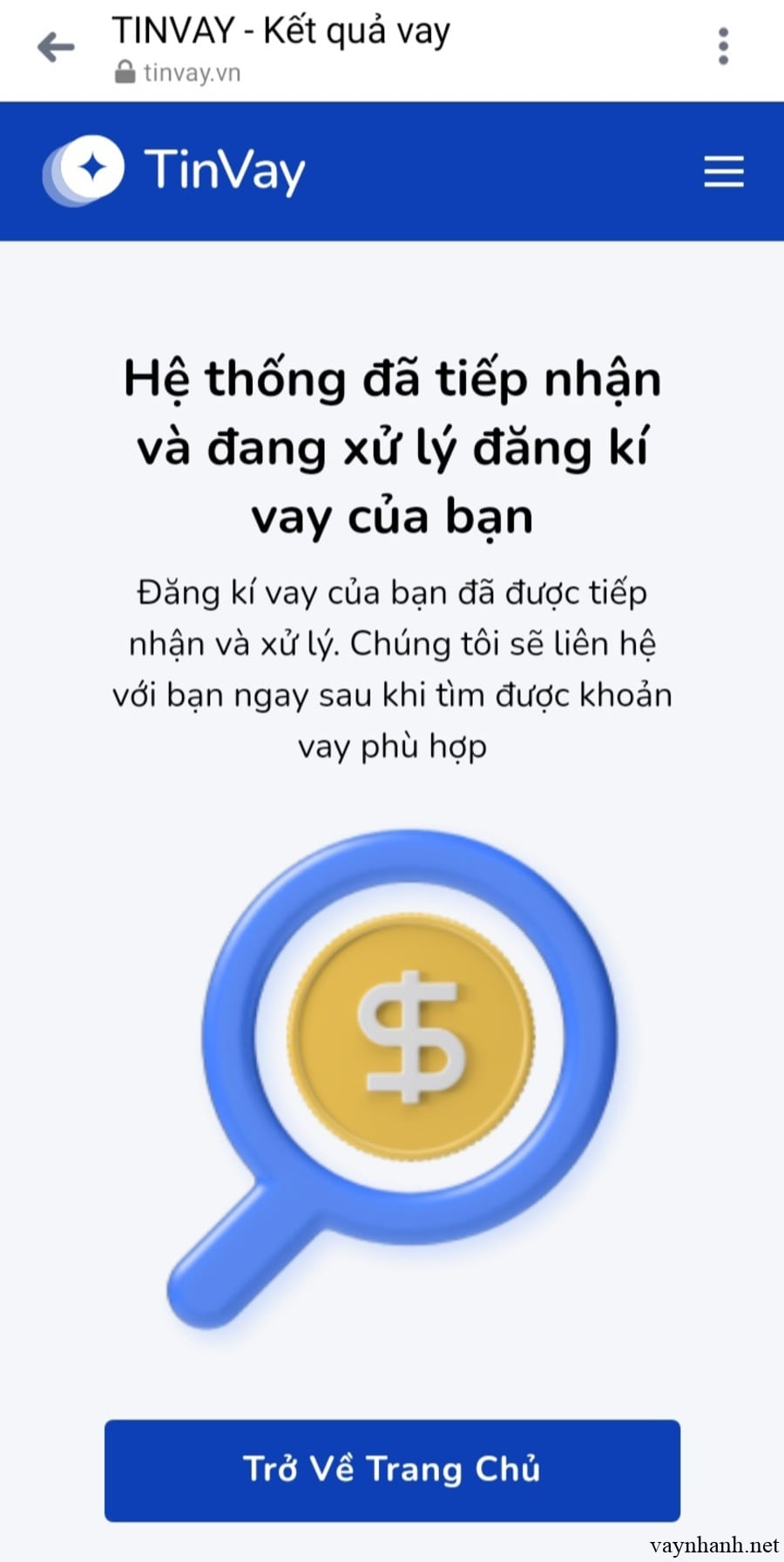Go back using the browser arrow
Viewport: 784px width, 1562px height.
[x=56, y=47]
